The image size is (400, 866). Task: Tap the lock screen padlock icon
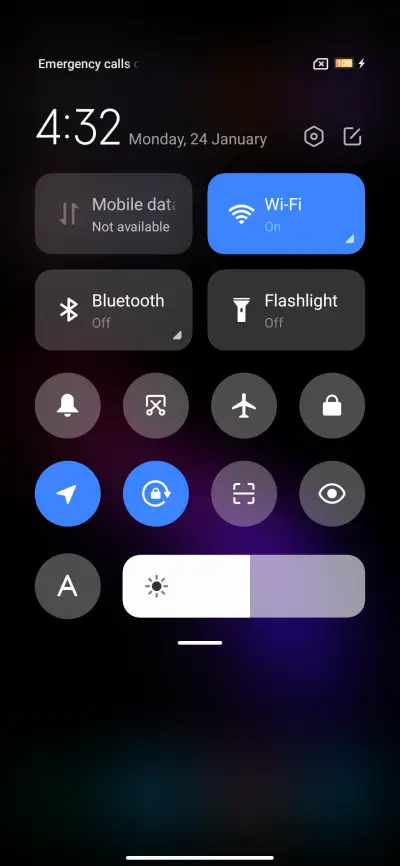tap(332, 406)
